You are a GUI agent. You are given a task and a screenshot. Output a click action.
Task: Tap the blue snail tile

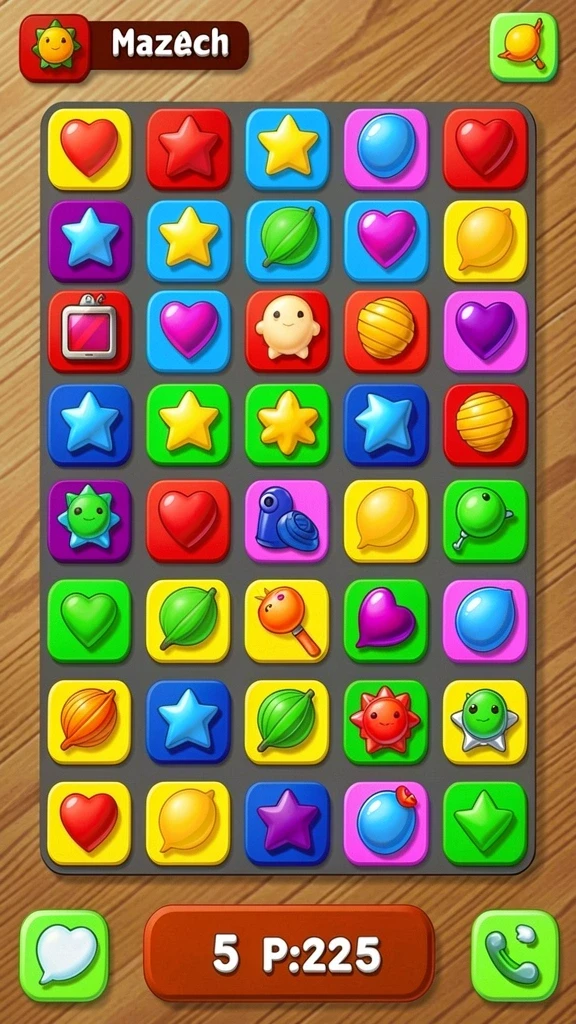pyautogui.click(x=287, y=520)
